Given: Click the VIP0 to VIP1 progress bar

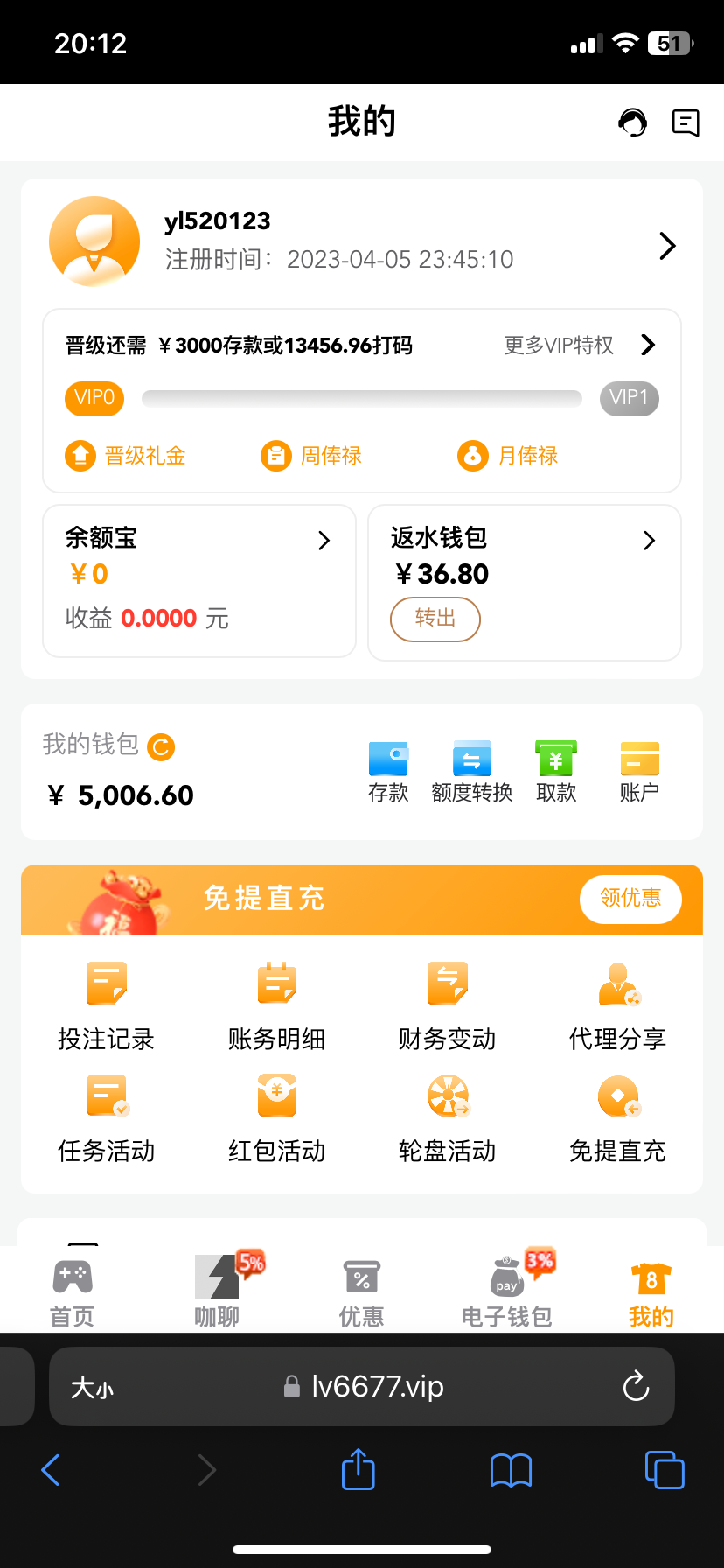Looking at the screenshot, I should (x=361, y=398).
